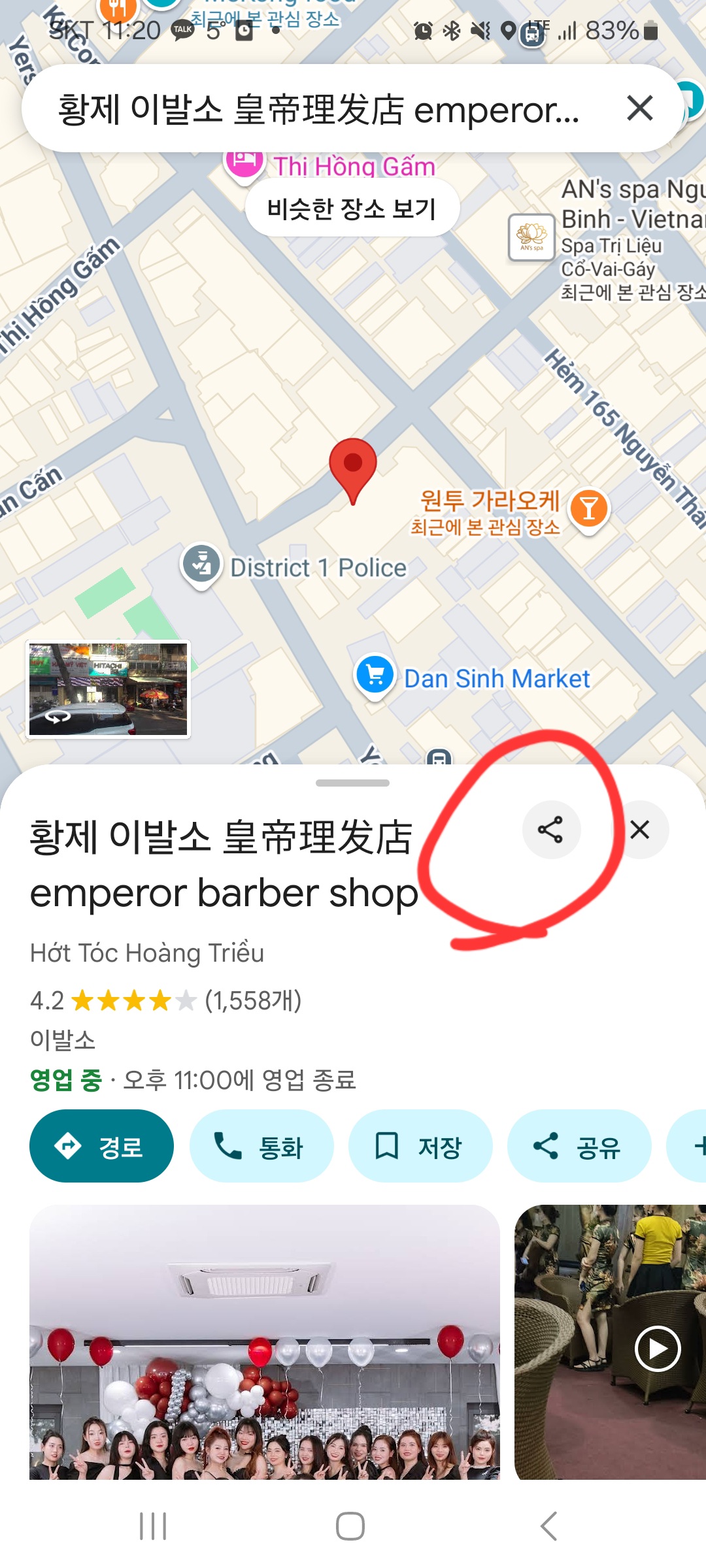This screenshot has height=1568, width=706.
Task: Open recent apps from navigation bar
Action: click(153, 1526)
